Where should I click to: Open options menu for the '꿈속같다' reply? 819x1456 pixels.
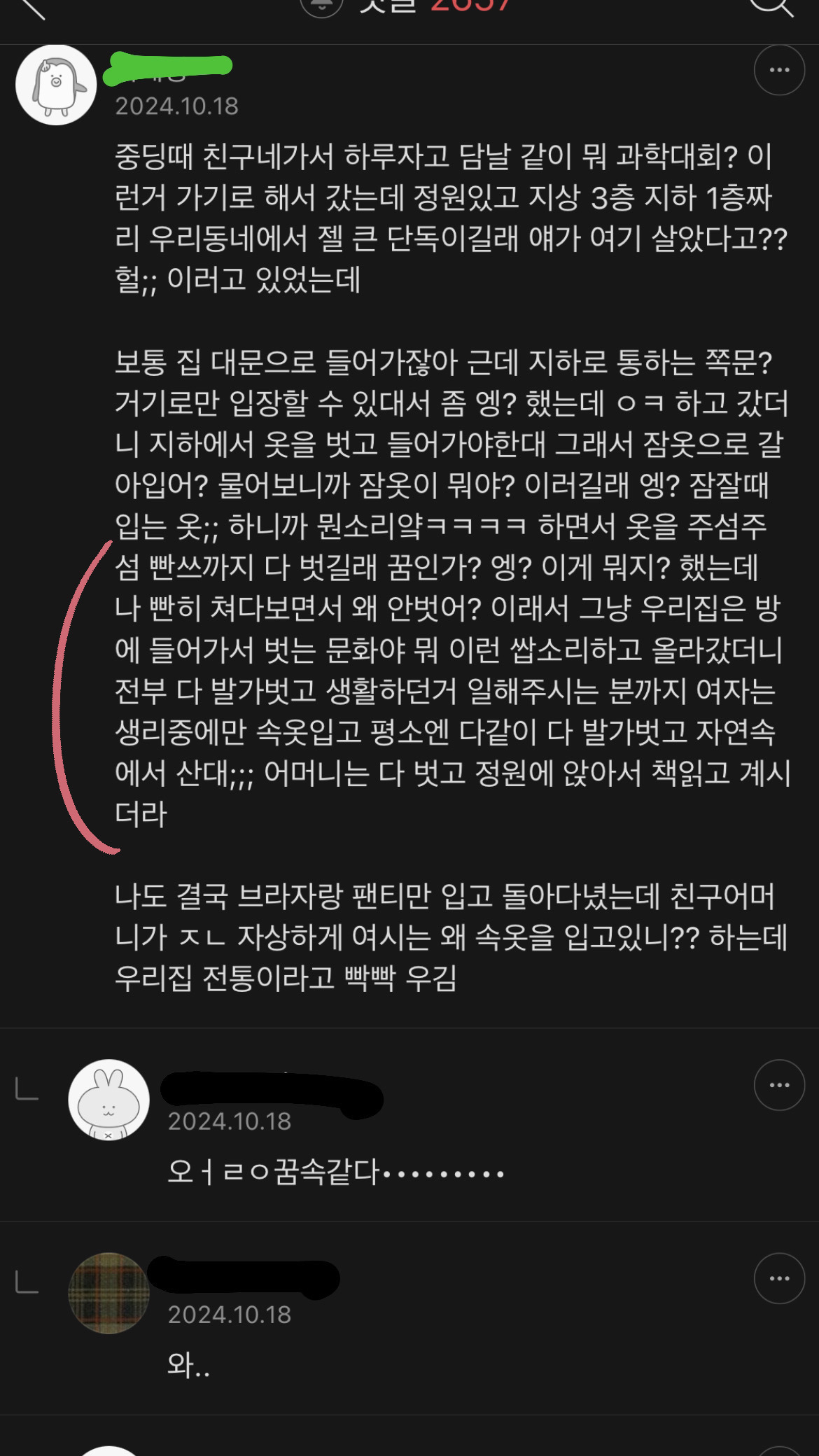(x=779, y=1085)
